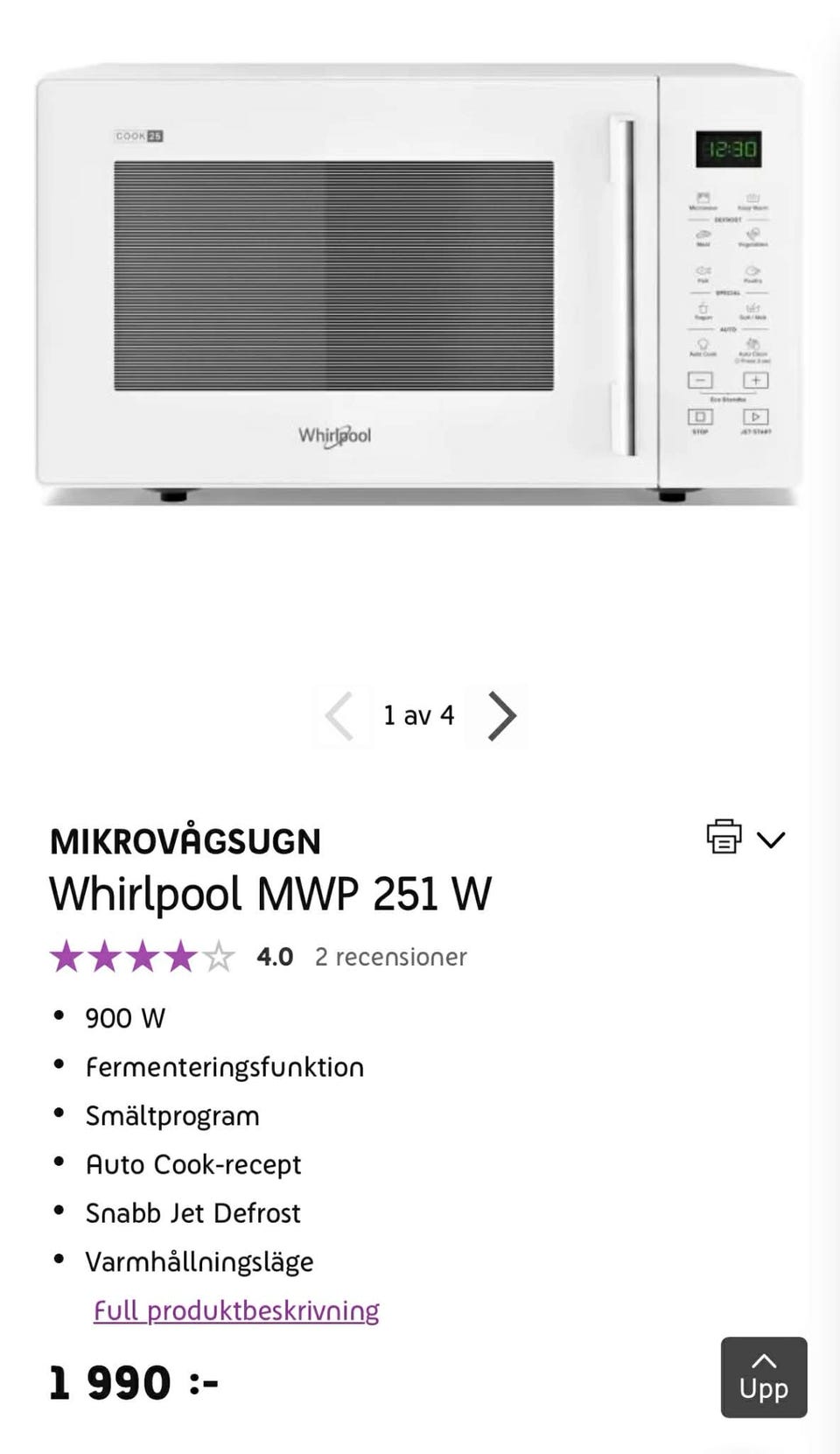
Task: Click the Stop icon on the microwave panel
Action: 700,418
